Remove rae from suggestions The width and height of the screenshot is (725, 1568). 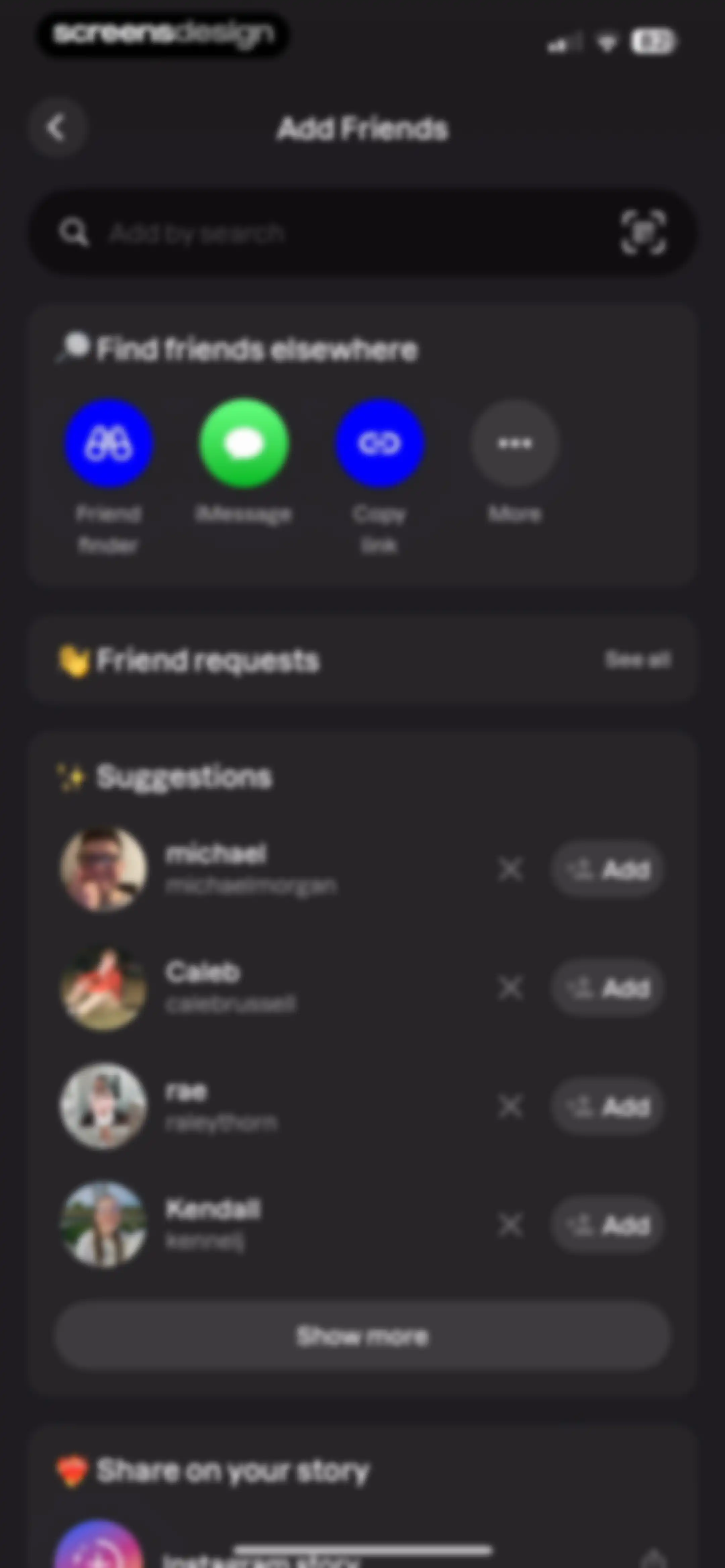coord(510,1106)
